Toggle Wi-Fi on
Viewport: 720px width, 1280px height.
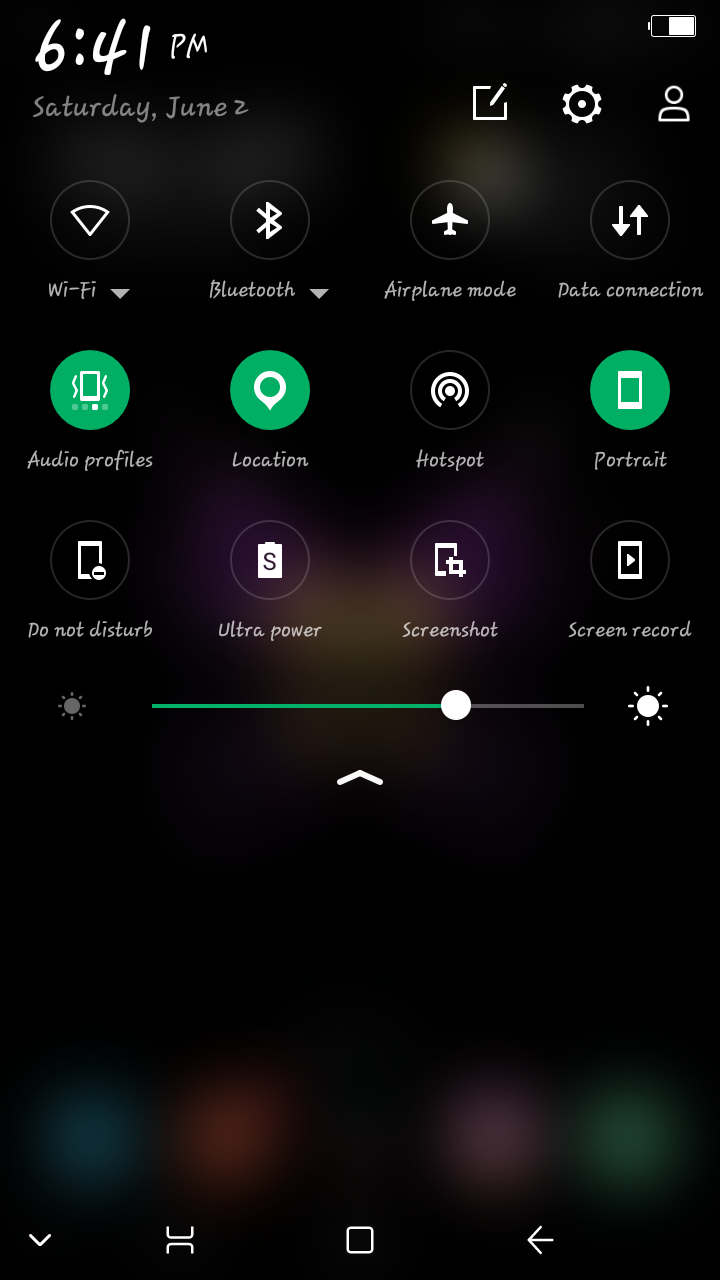click(x=90, y=220)
